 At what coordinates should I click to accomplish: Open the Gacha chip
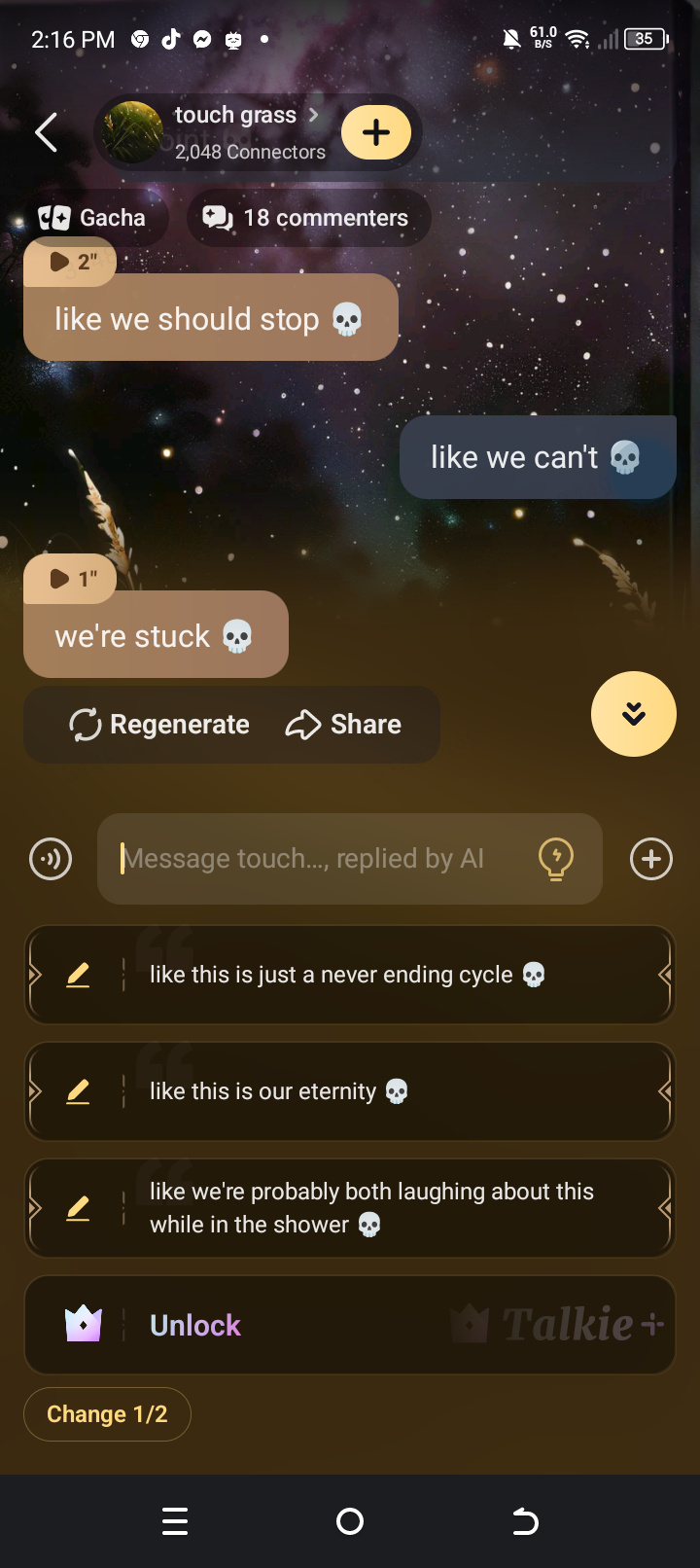coord(93,218)
